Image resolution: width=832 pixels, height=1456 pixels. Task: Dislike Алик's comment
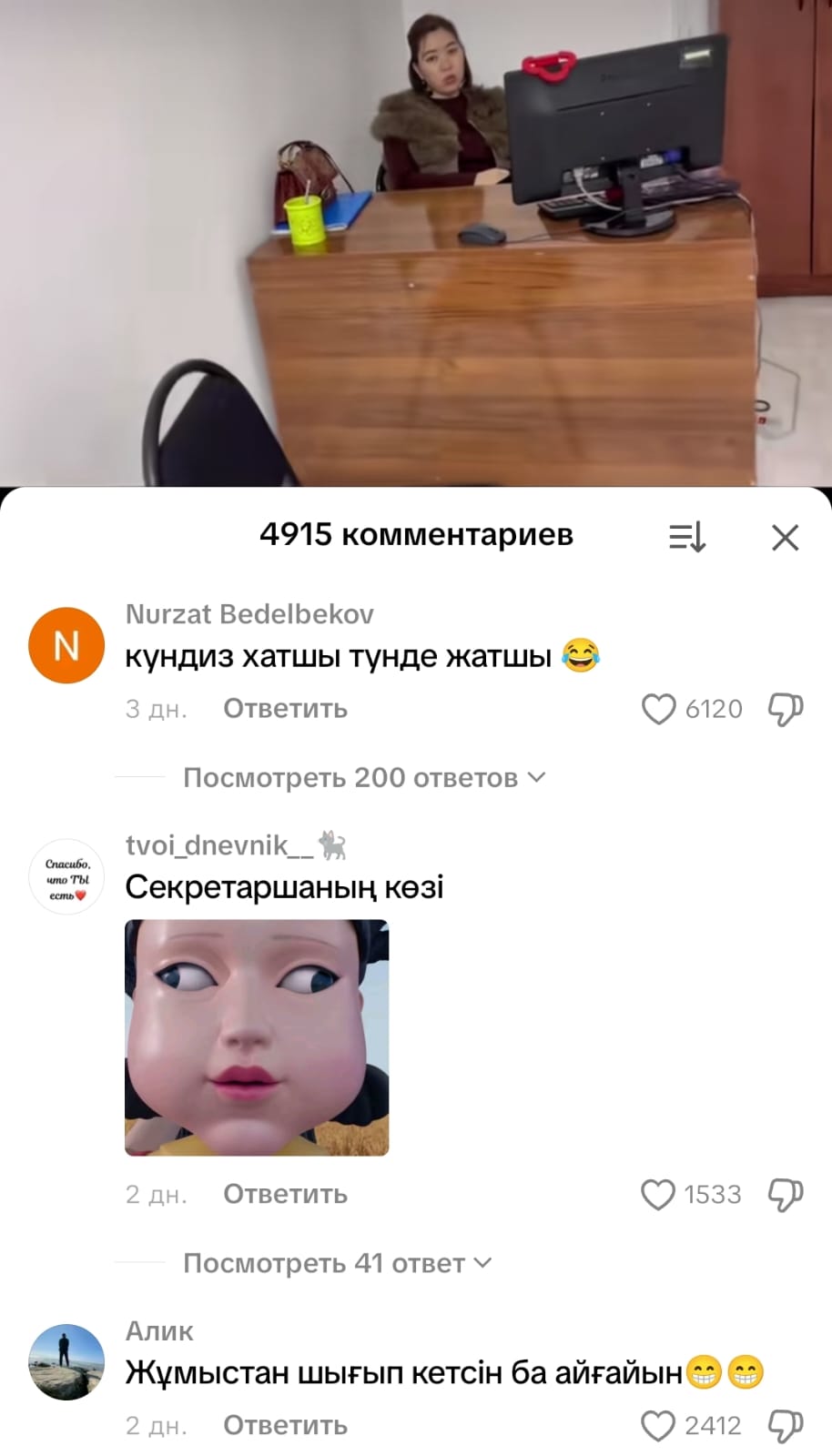(786, 1426)
